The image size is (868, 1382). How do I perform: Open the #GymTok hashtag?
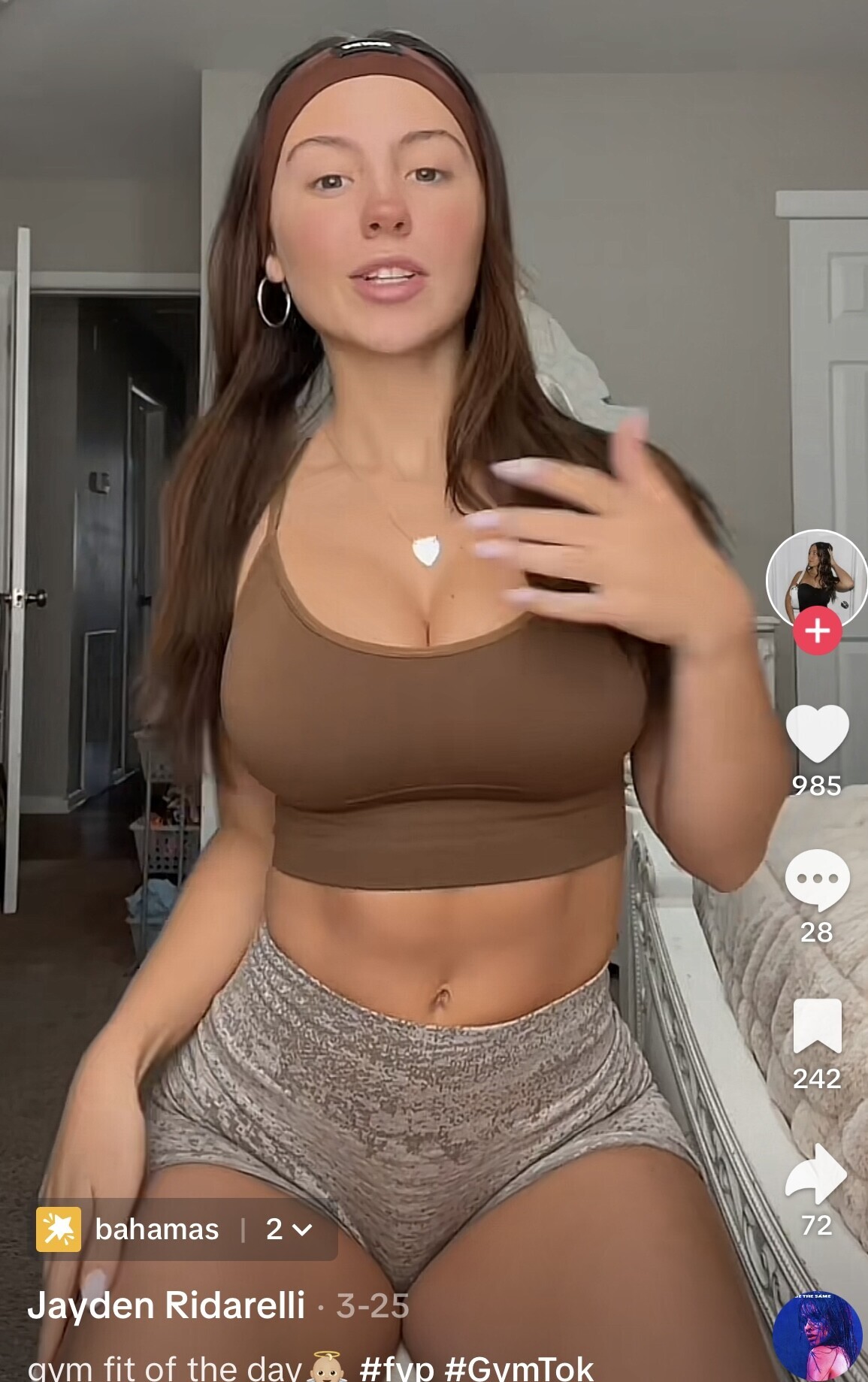519,1368
